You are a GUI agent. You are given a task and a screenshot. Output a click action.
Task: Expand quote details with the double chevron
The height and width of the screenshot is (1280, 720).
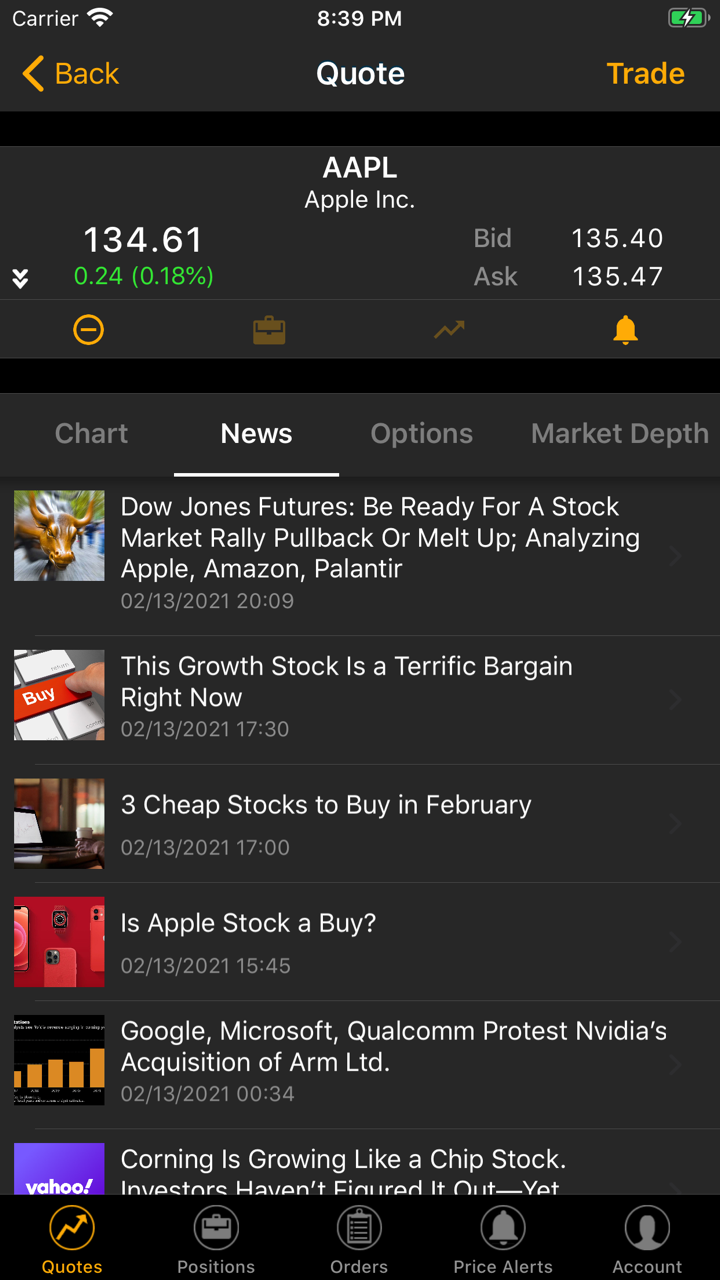coord(20,279)
